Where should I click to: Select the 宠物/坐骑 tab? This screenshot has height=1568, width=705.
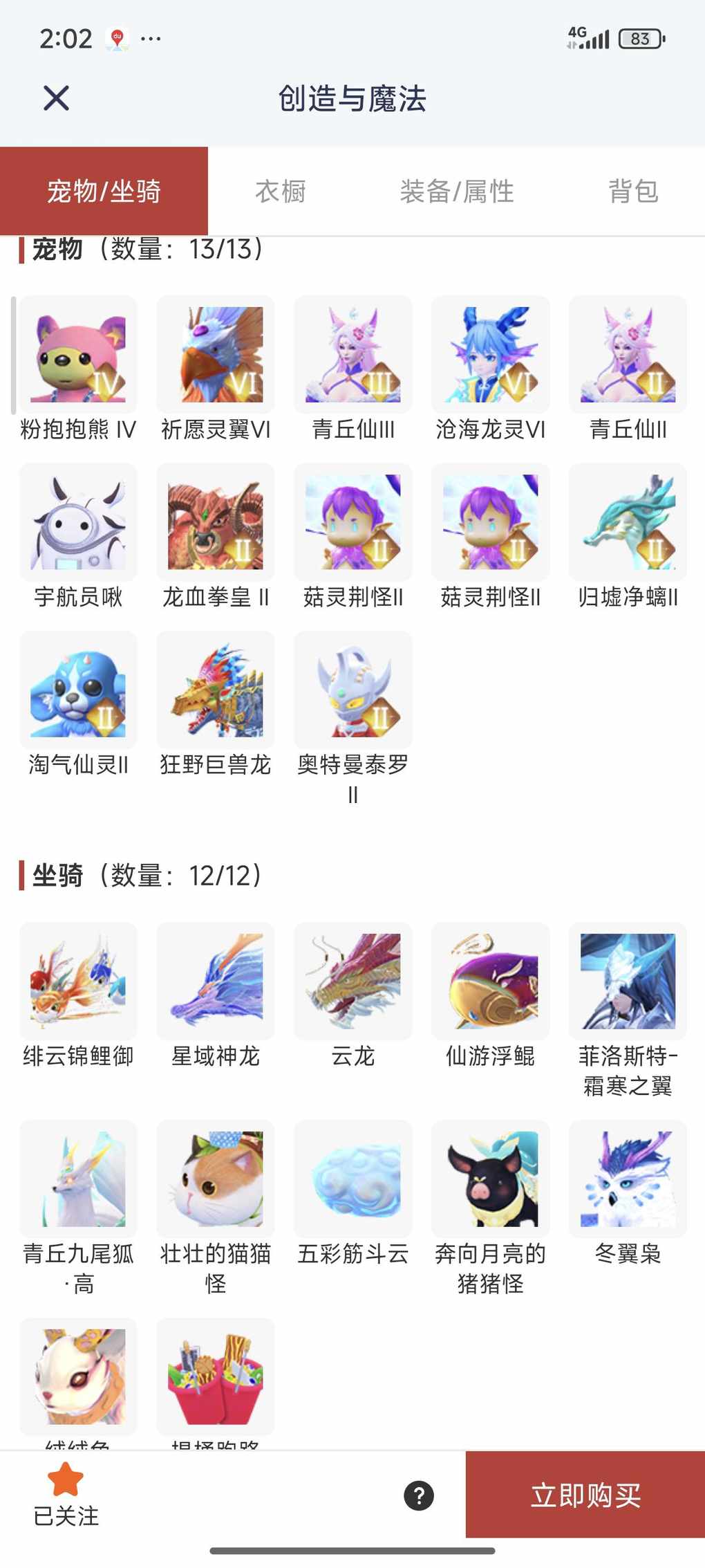click(104, 192)
